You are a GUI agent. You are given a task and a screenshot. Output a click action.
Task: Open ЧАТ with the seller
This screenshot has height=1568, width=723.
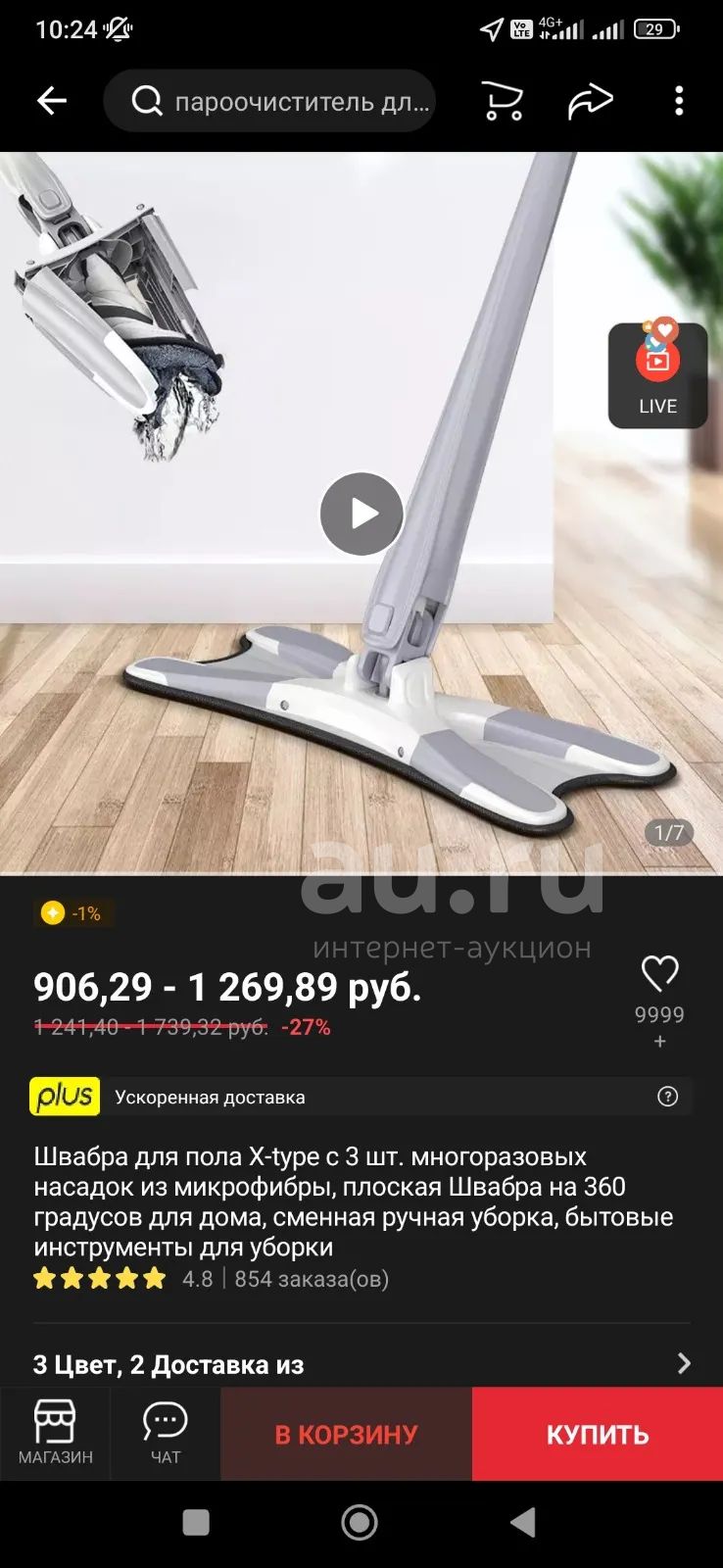coord(166,1434)
